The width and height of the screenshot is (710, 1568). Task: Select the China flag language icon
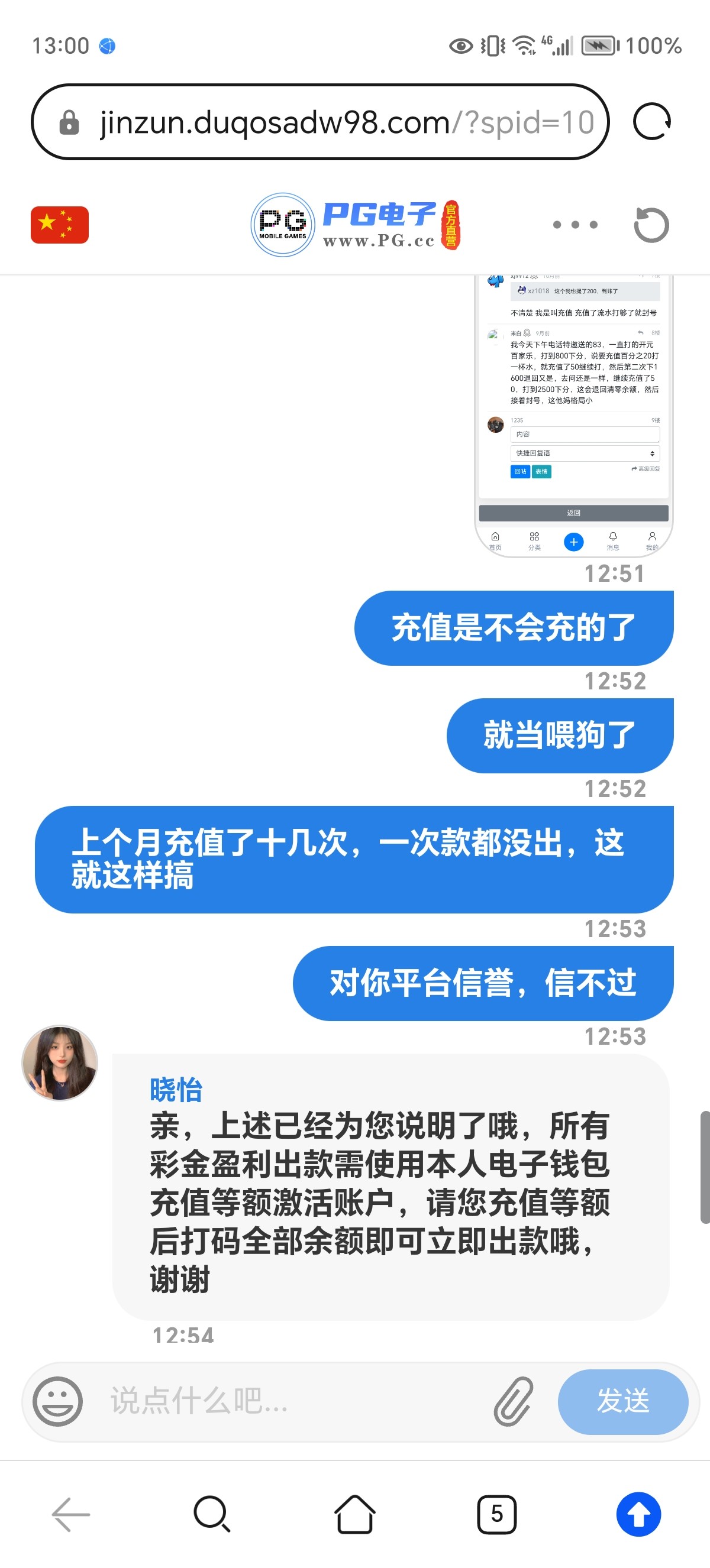tap(59, 225)
